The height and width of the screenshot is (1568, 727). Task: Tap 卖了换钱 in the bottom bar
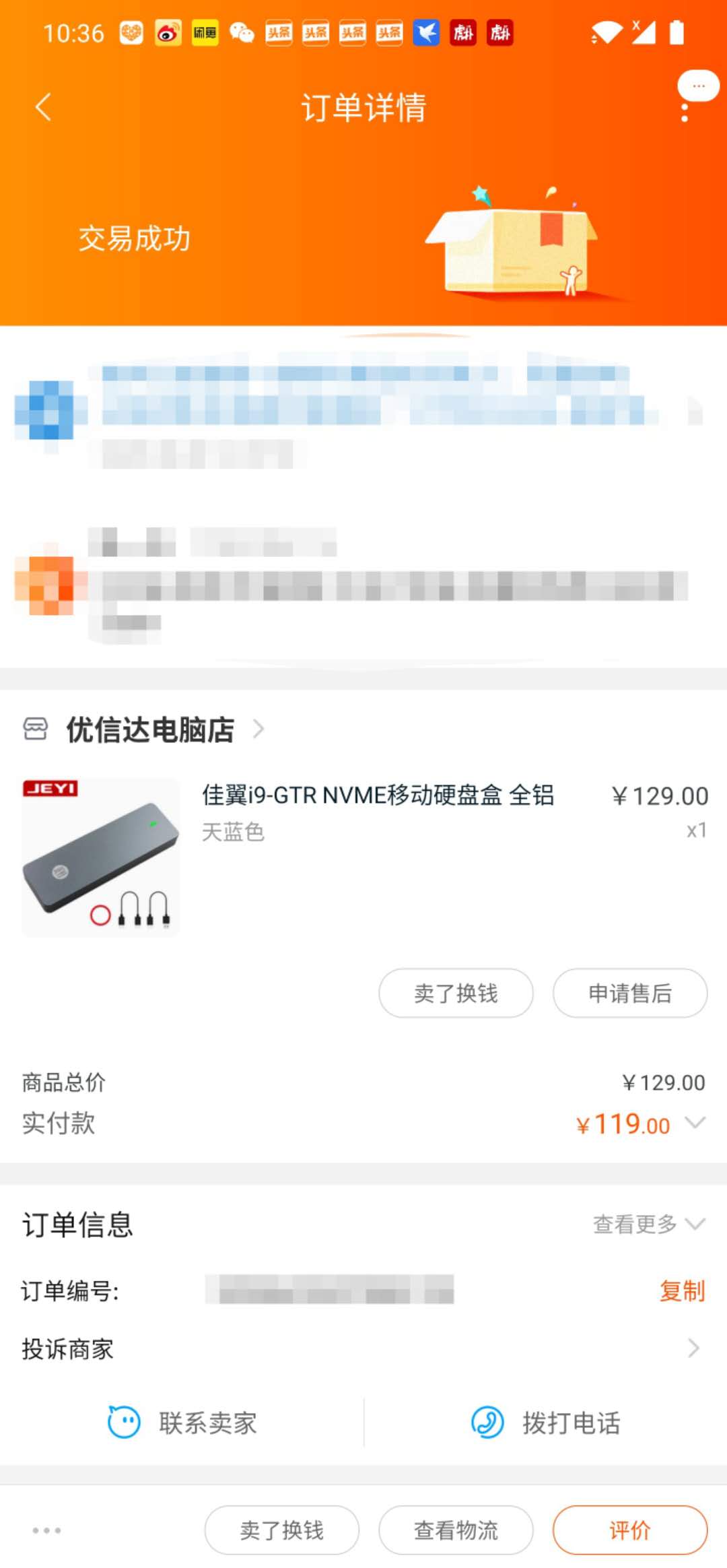(281, 1531)
